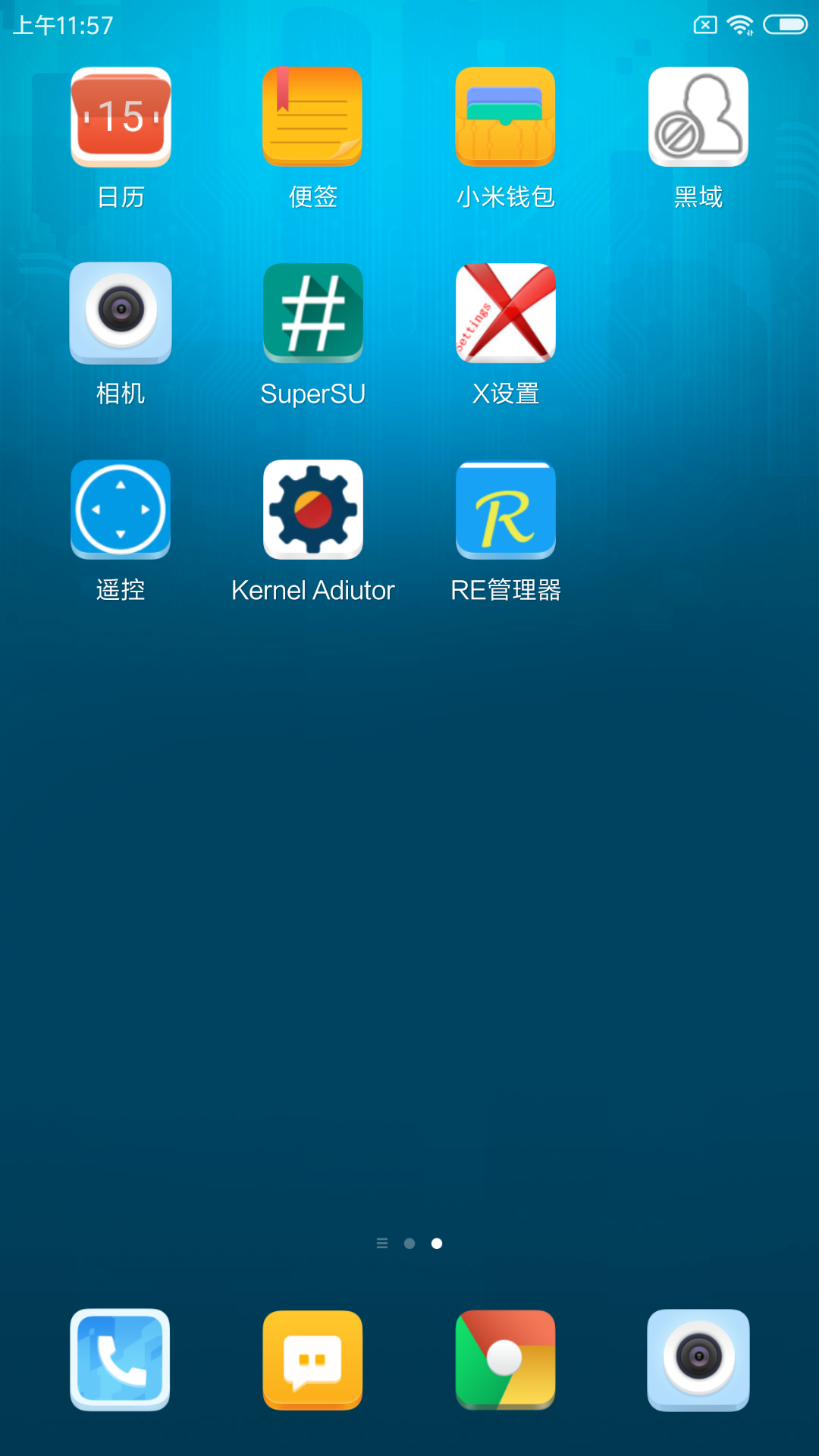Open the messaging app in the dock

pyautogui.click(x=312, y=1359)
